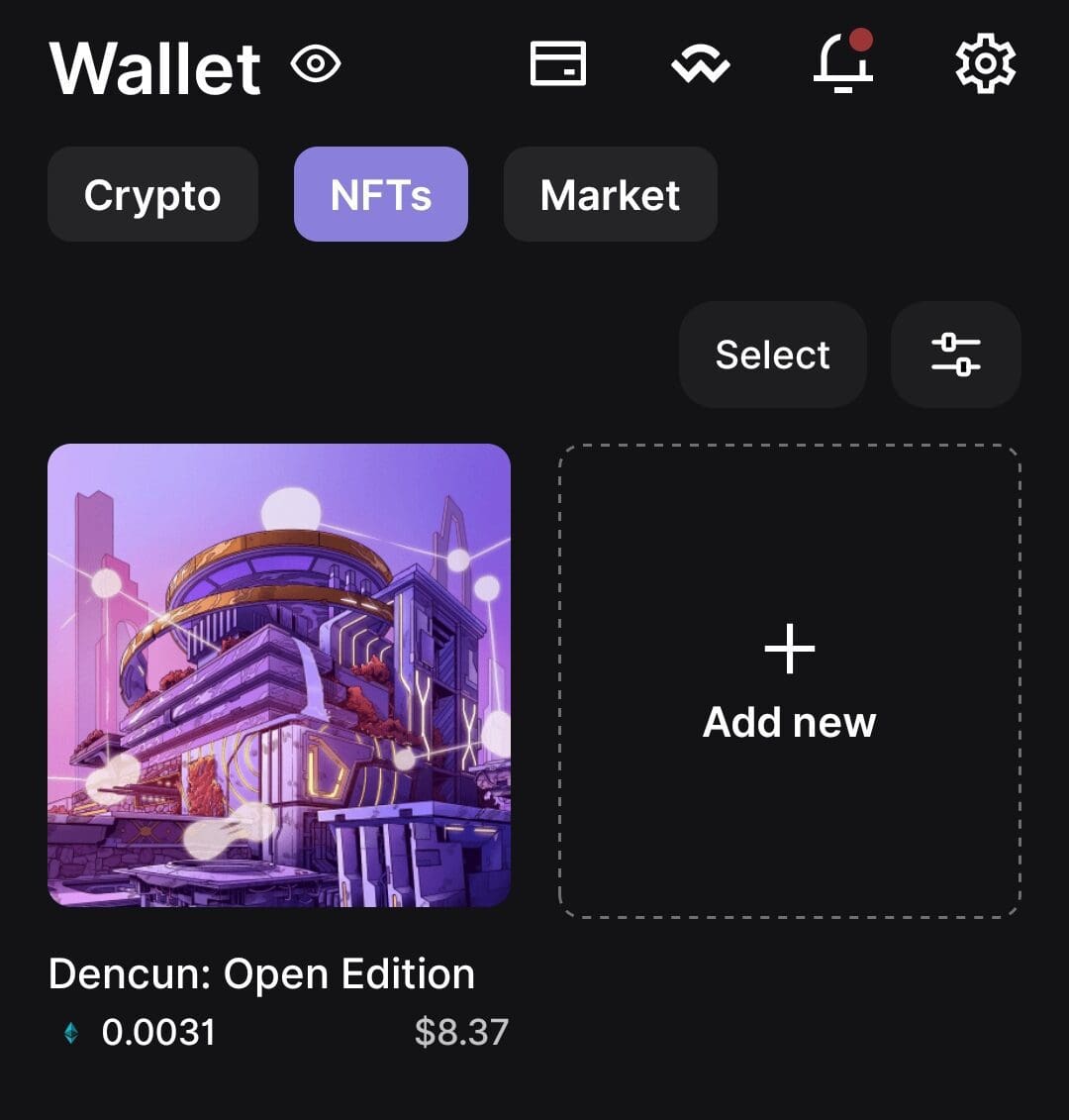Tap the Select button
This screenshot has height=1120, width=1069.
coord(772,355)
